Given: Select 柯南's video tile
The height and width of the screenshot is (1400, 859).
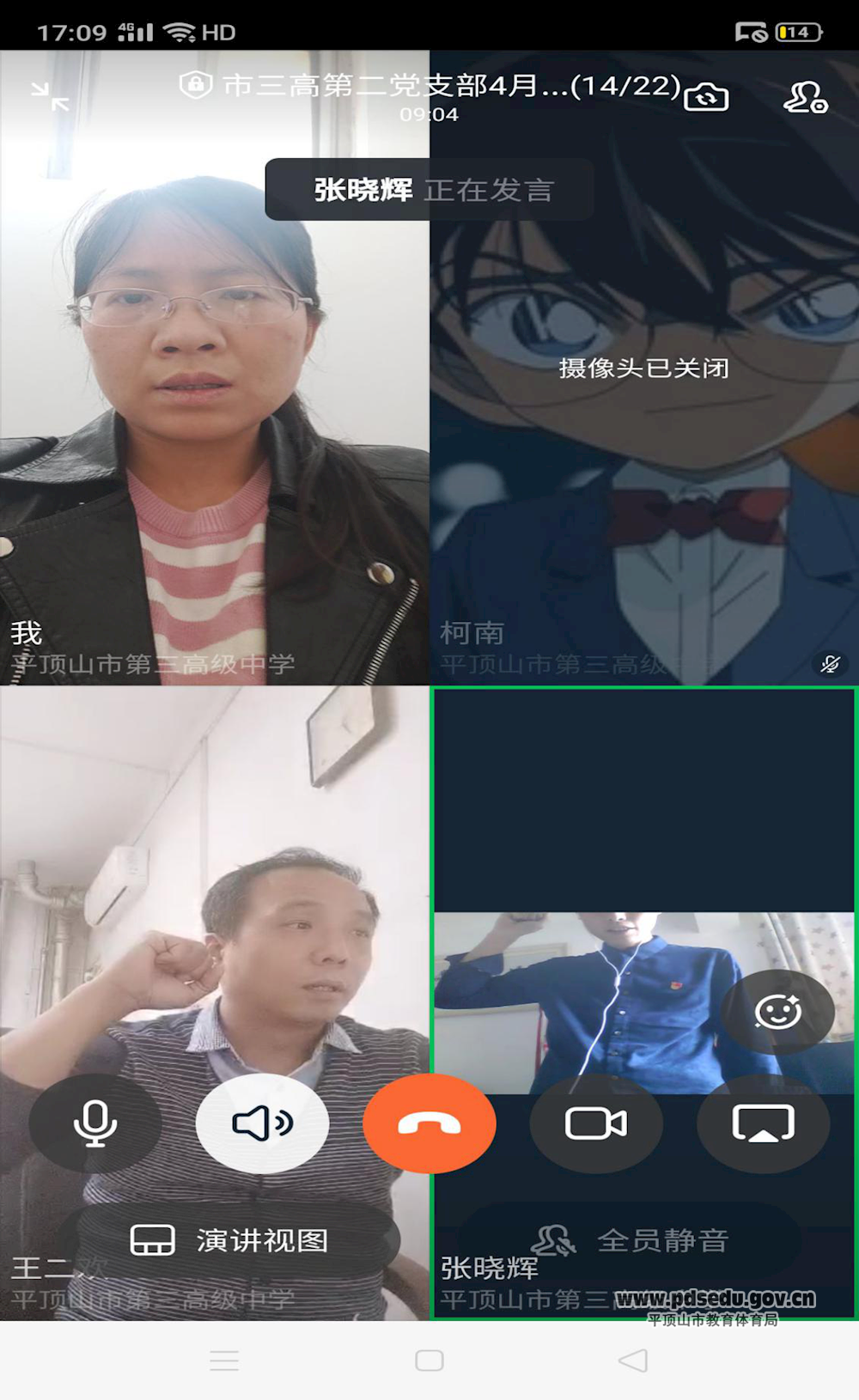Looking at the screenshot, I should (644, 481).
